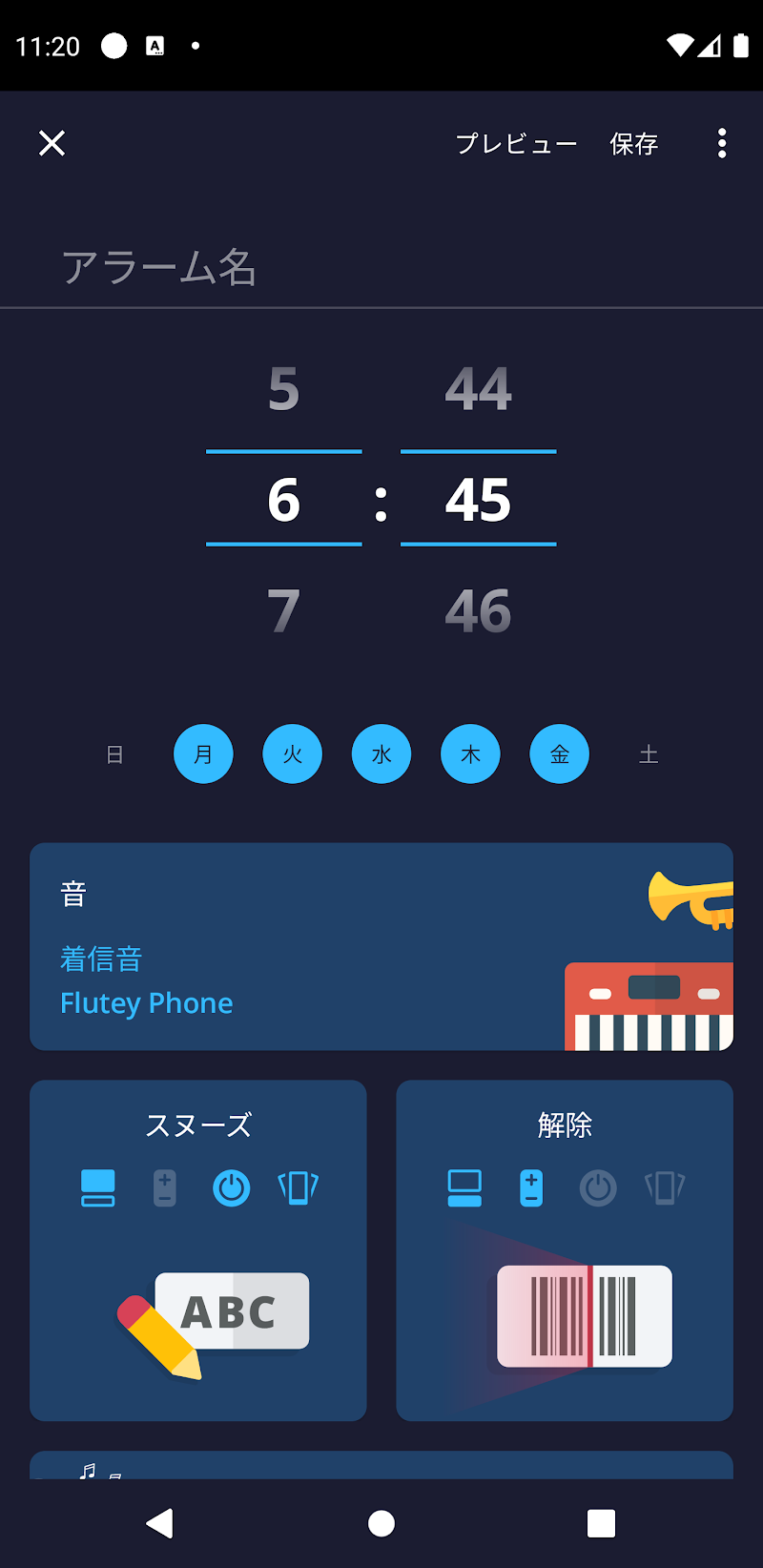Deselect Wednesday 水 repeat day

381,754
